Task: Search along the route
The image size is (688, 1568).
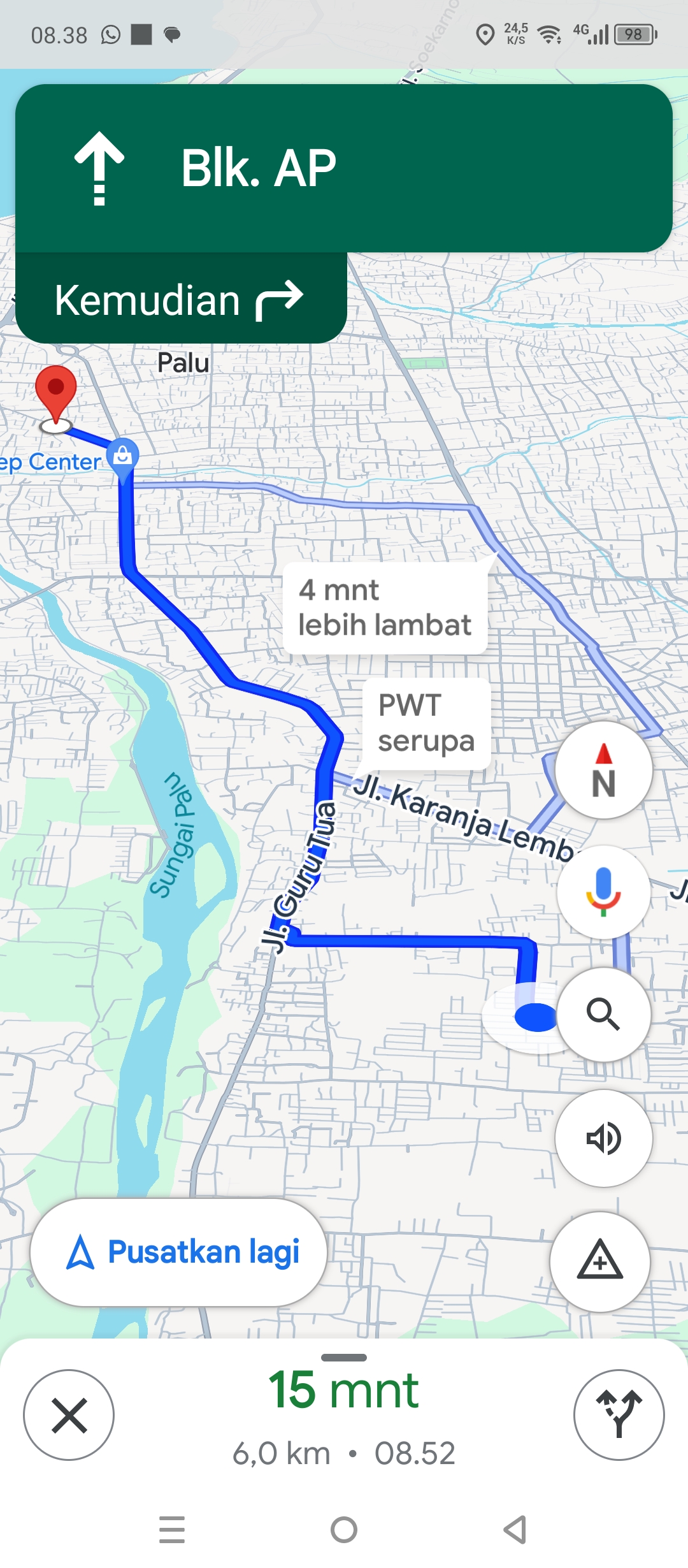Action: [x=603, y=1014]
